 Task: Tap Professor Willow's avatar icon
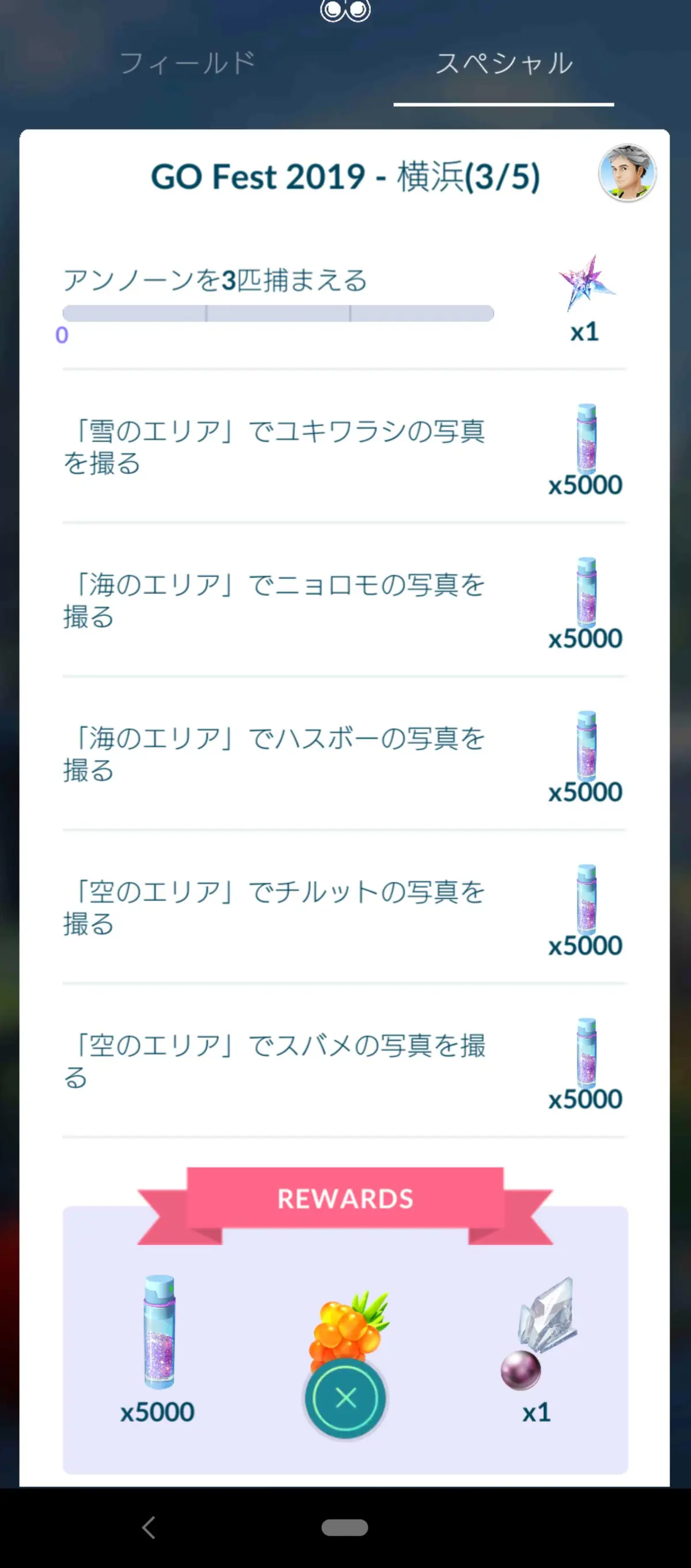click(627, 173)
